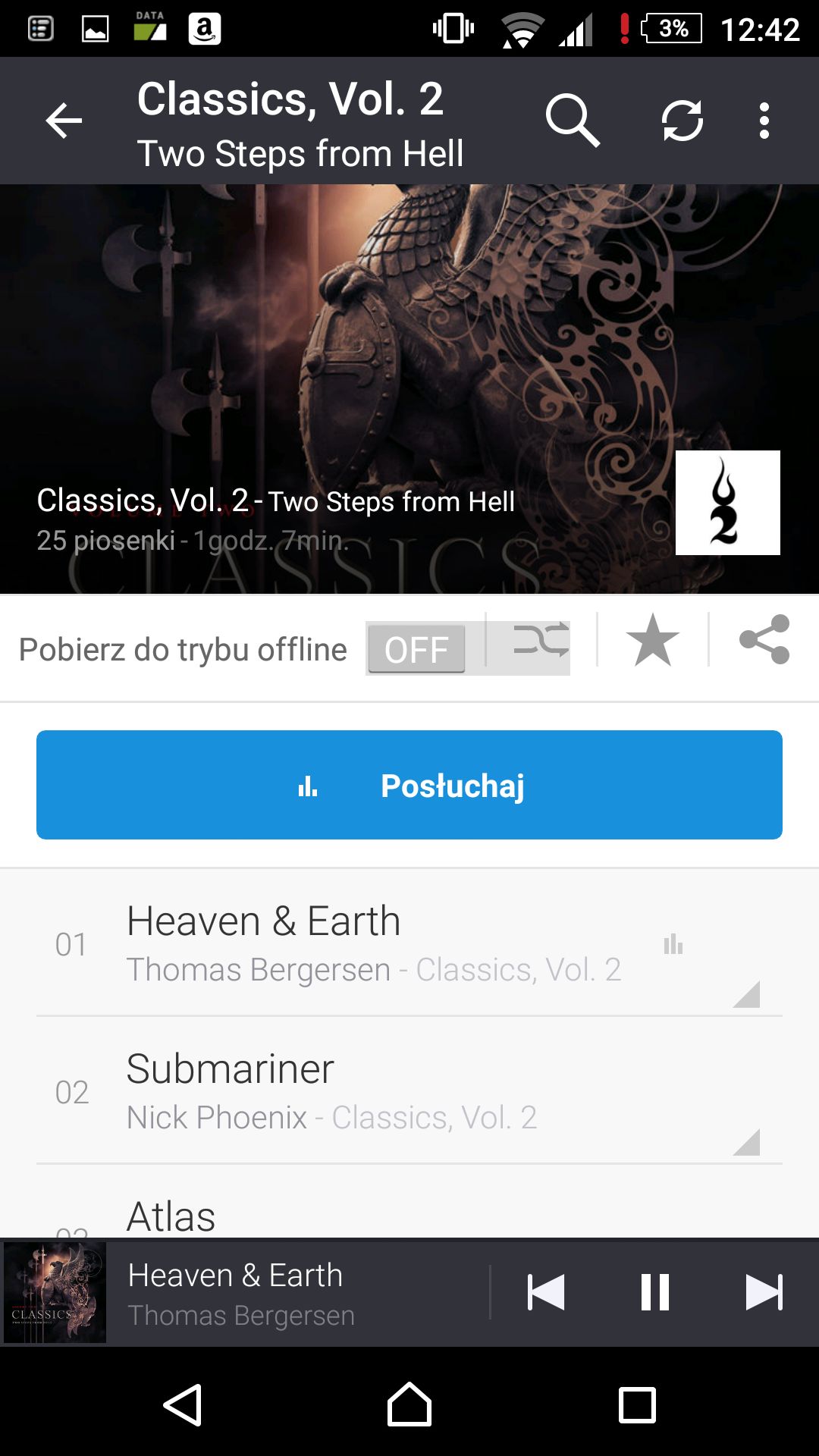Go back using the top-left arrow
Screen dimensions: 819x1456
(x=64, y=121)
